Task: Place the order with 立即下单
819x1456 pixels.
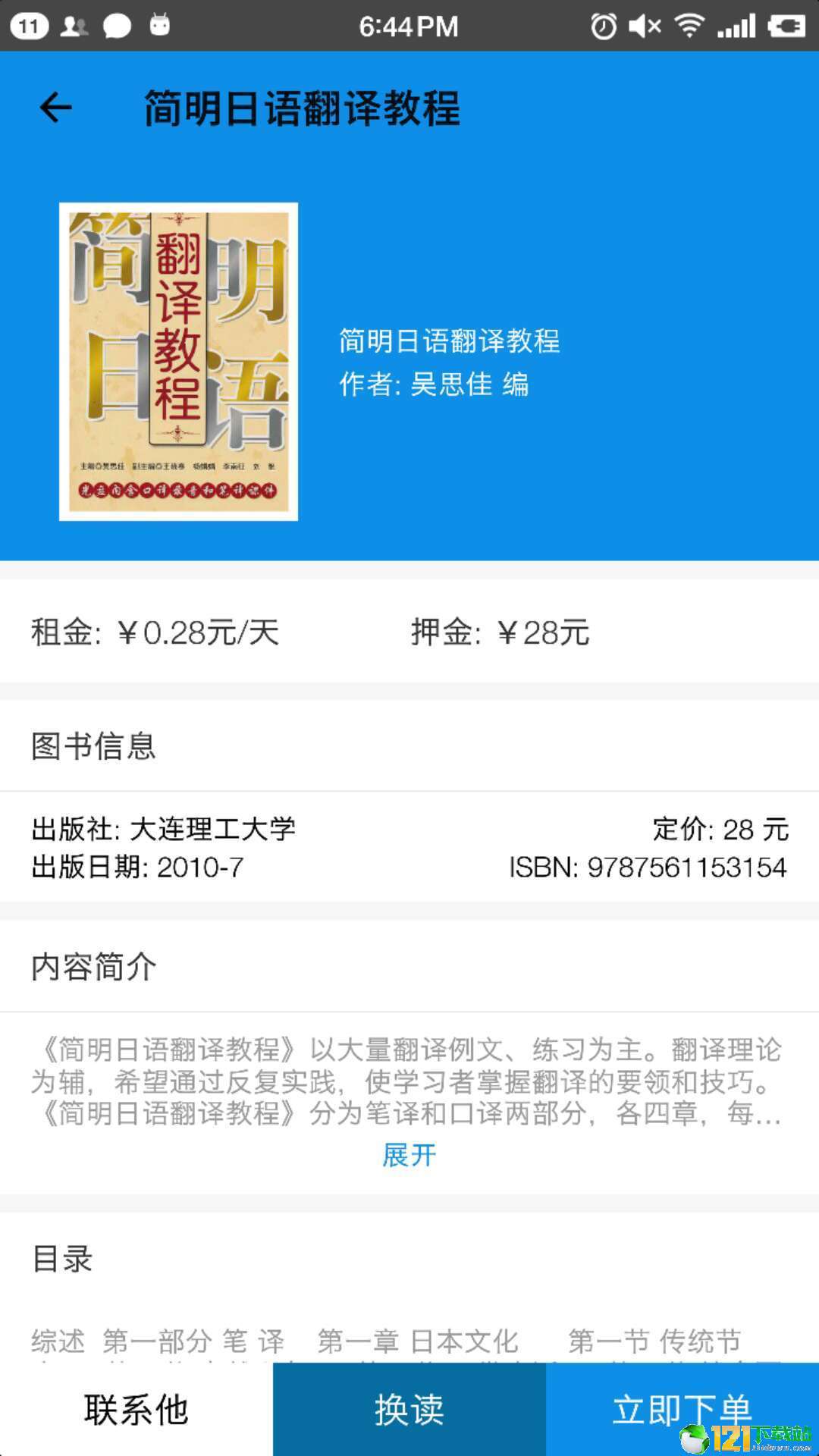Action: (682, 1410)
